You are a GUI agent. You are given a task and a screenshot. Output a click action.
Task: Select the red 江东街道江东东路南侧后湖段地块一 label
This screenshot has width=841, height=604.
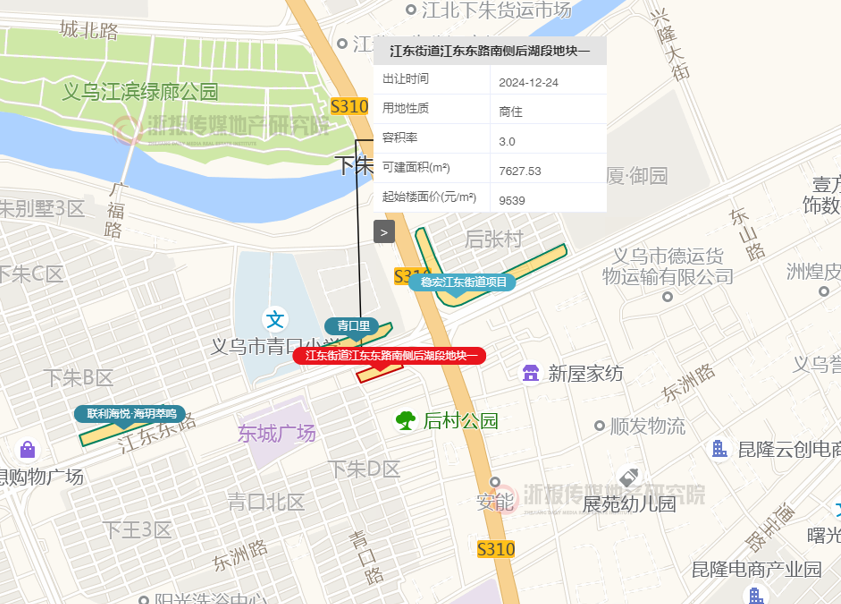click(389, 355)
